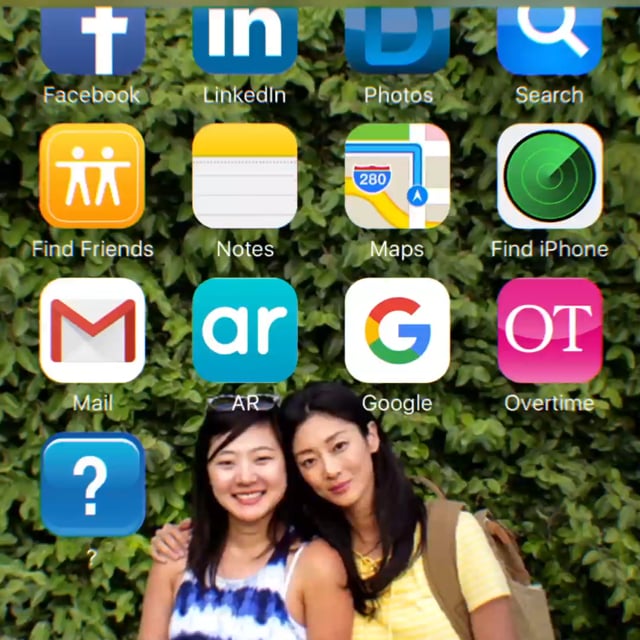
Task: Tap the blue question mark app
Action: (x=92, y=485)
